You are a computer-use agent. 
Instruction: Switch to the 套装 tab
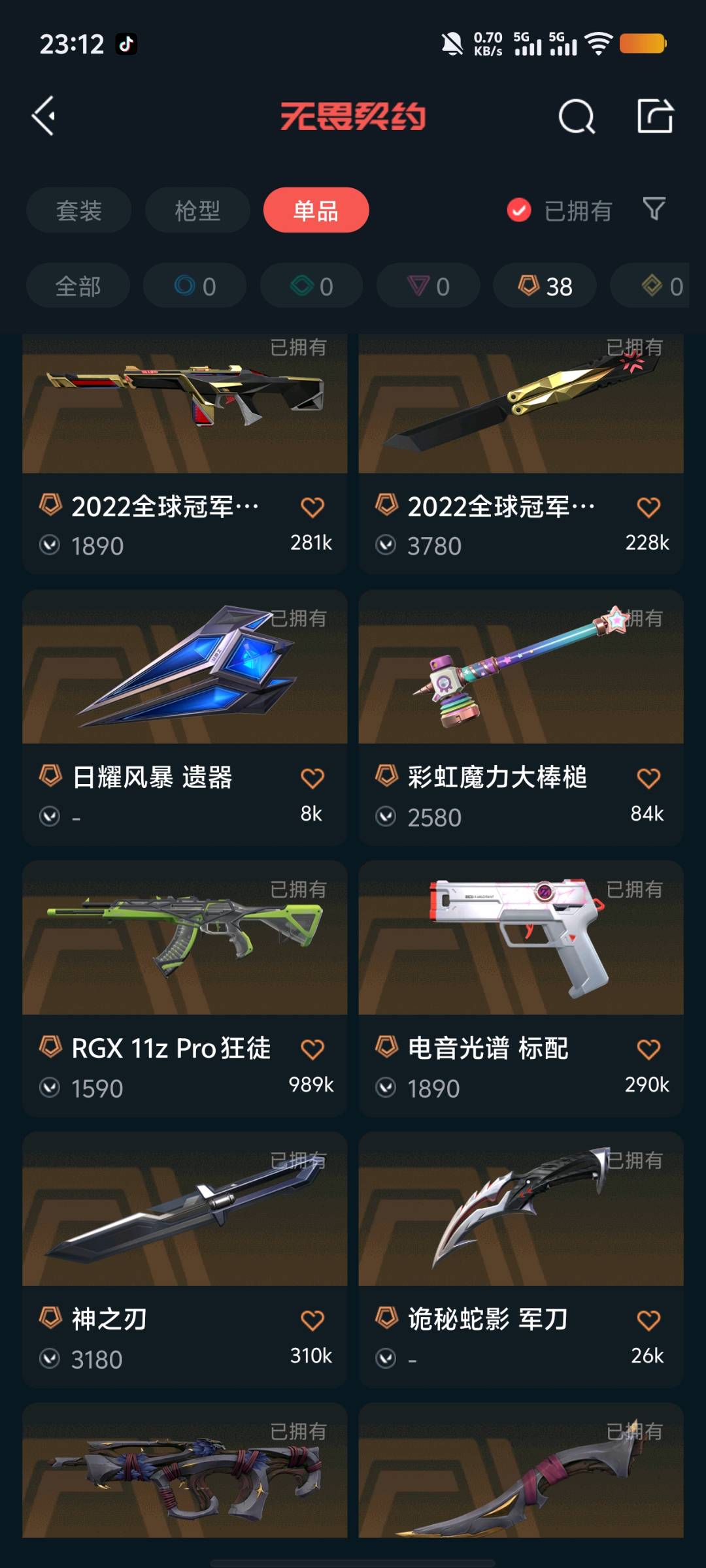tap(78, 210)
